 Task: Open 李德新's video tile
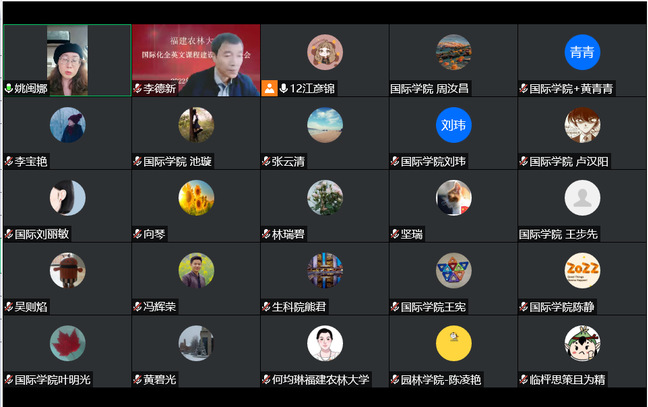pos(195,60)
